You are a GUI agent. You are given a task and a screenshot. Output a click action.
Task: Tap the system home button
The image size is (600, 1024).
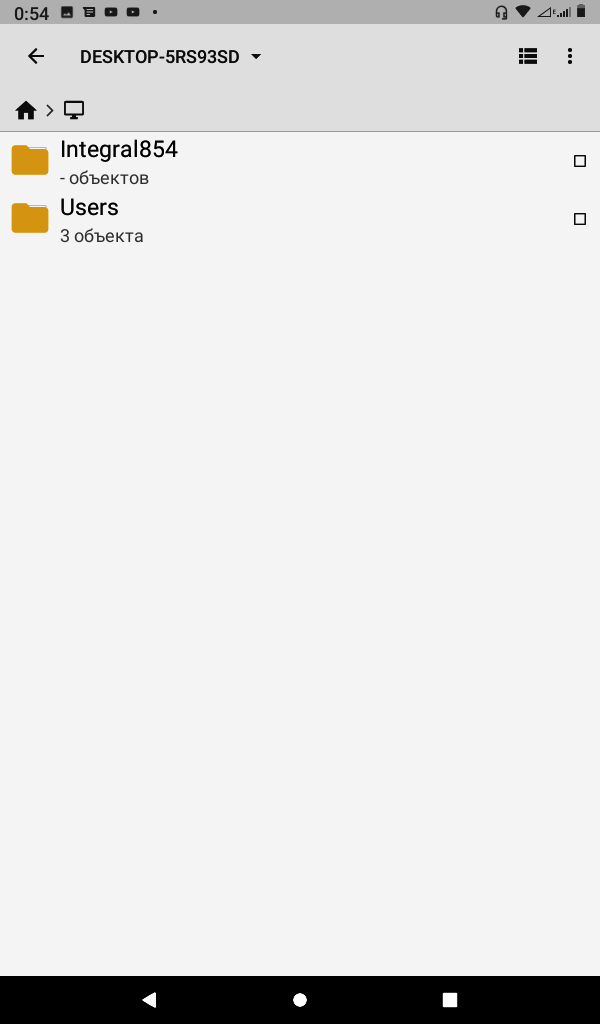click(300, 999)
